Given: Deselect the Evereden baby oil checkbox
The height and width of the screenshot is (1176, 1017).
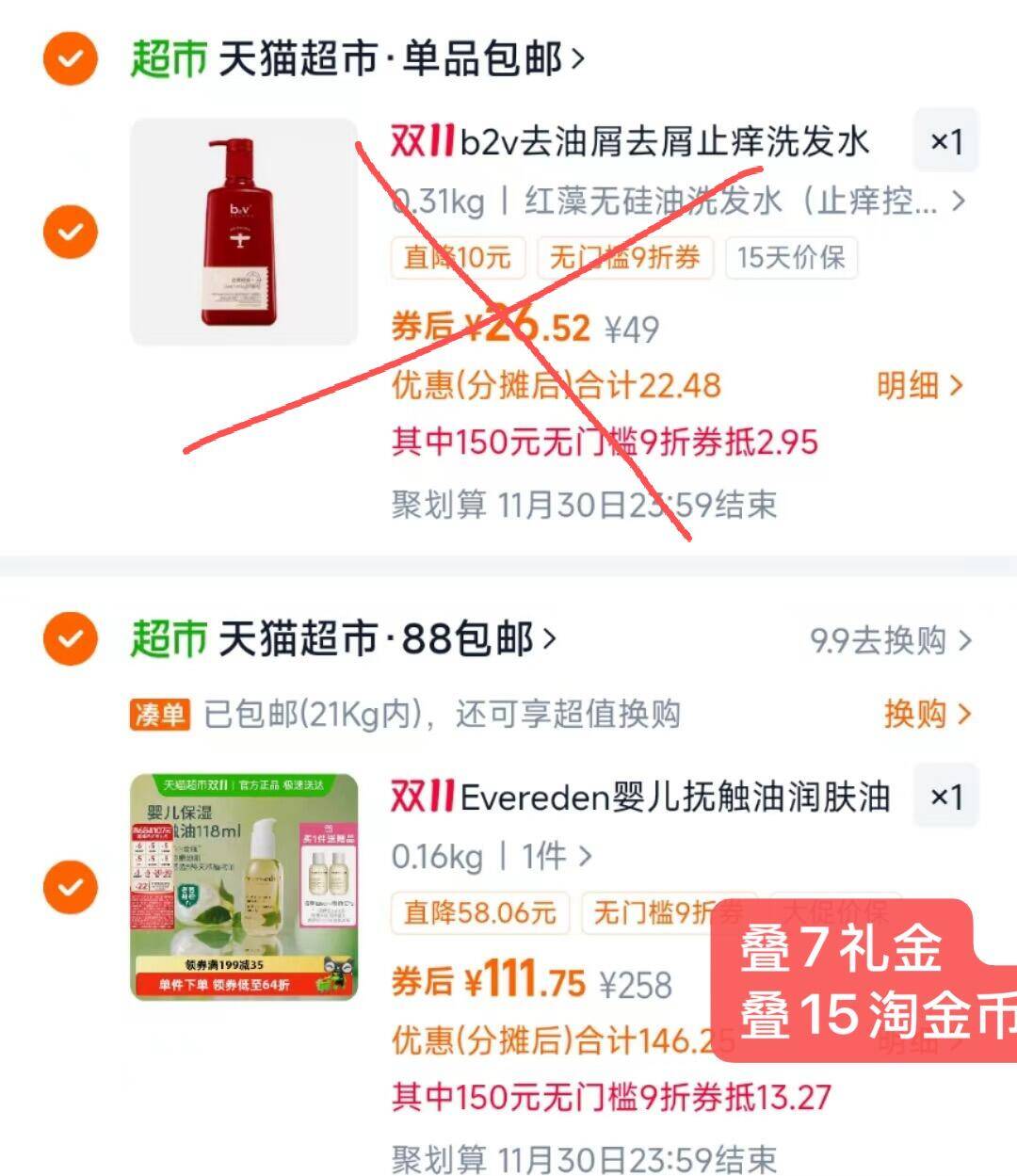Looking at the screenshot, I should [71, 887].
